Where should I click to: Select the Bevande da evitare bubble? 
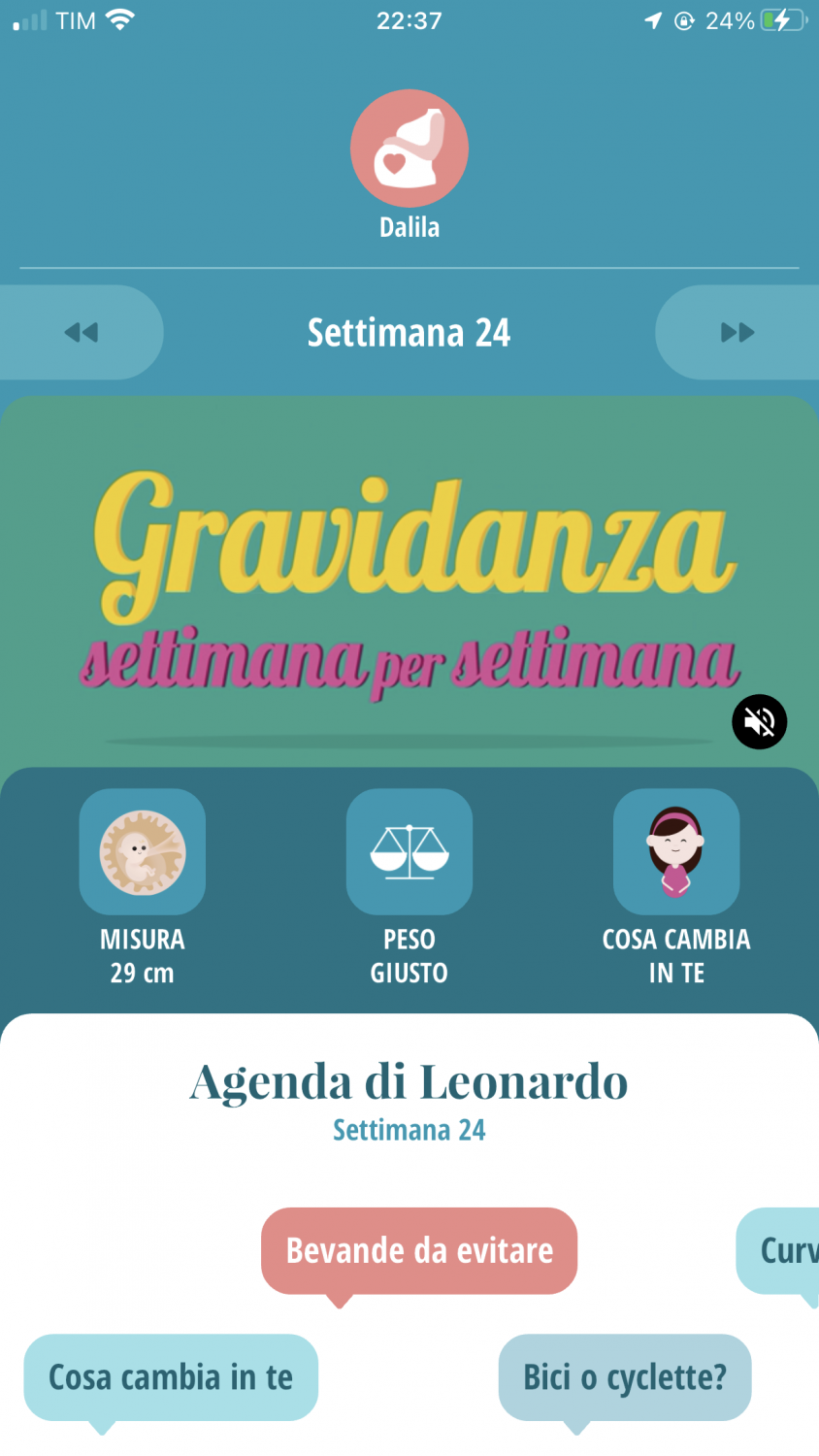[x=419, y=1251]
